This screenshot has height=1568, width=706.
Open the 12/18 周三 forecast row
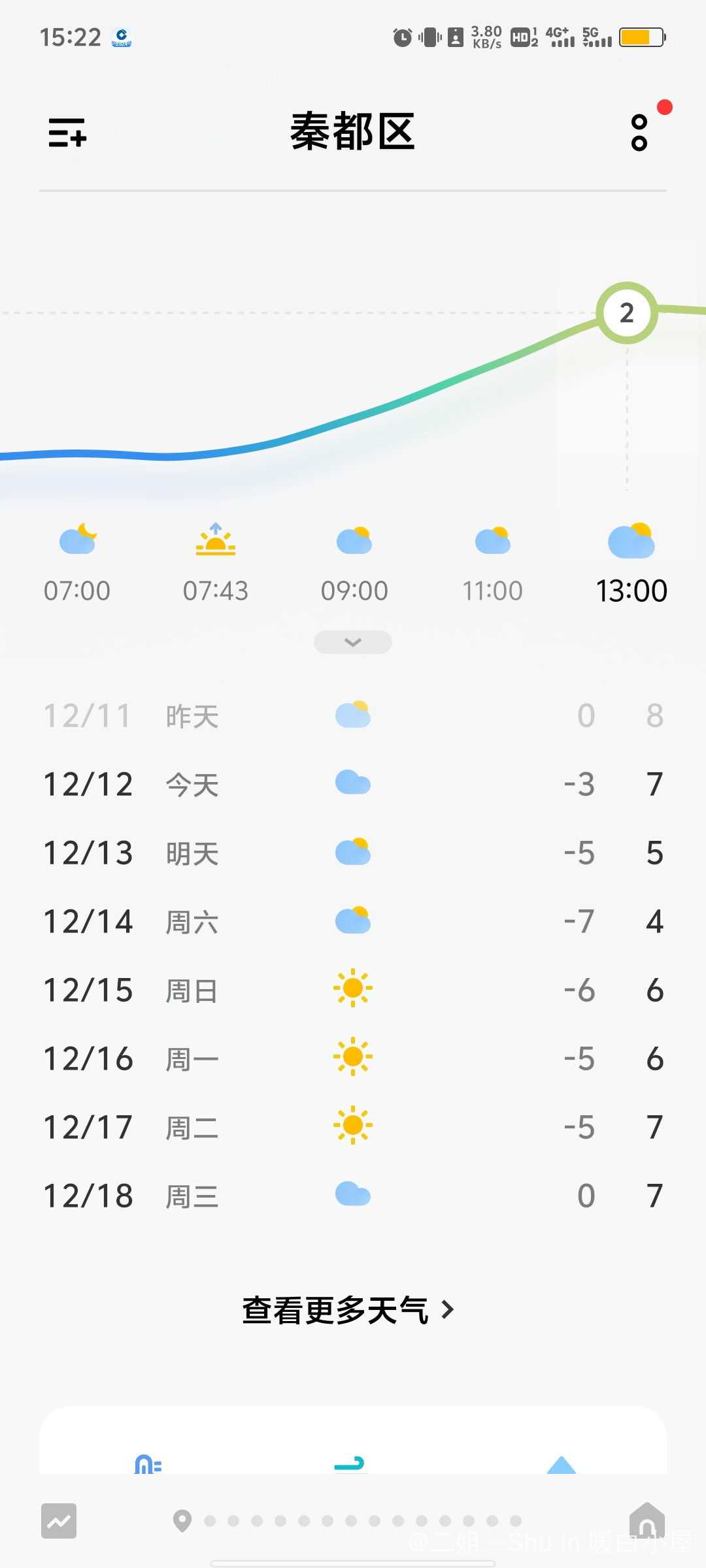click(353, 1196)
